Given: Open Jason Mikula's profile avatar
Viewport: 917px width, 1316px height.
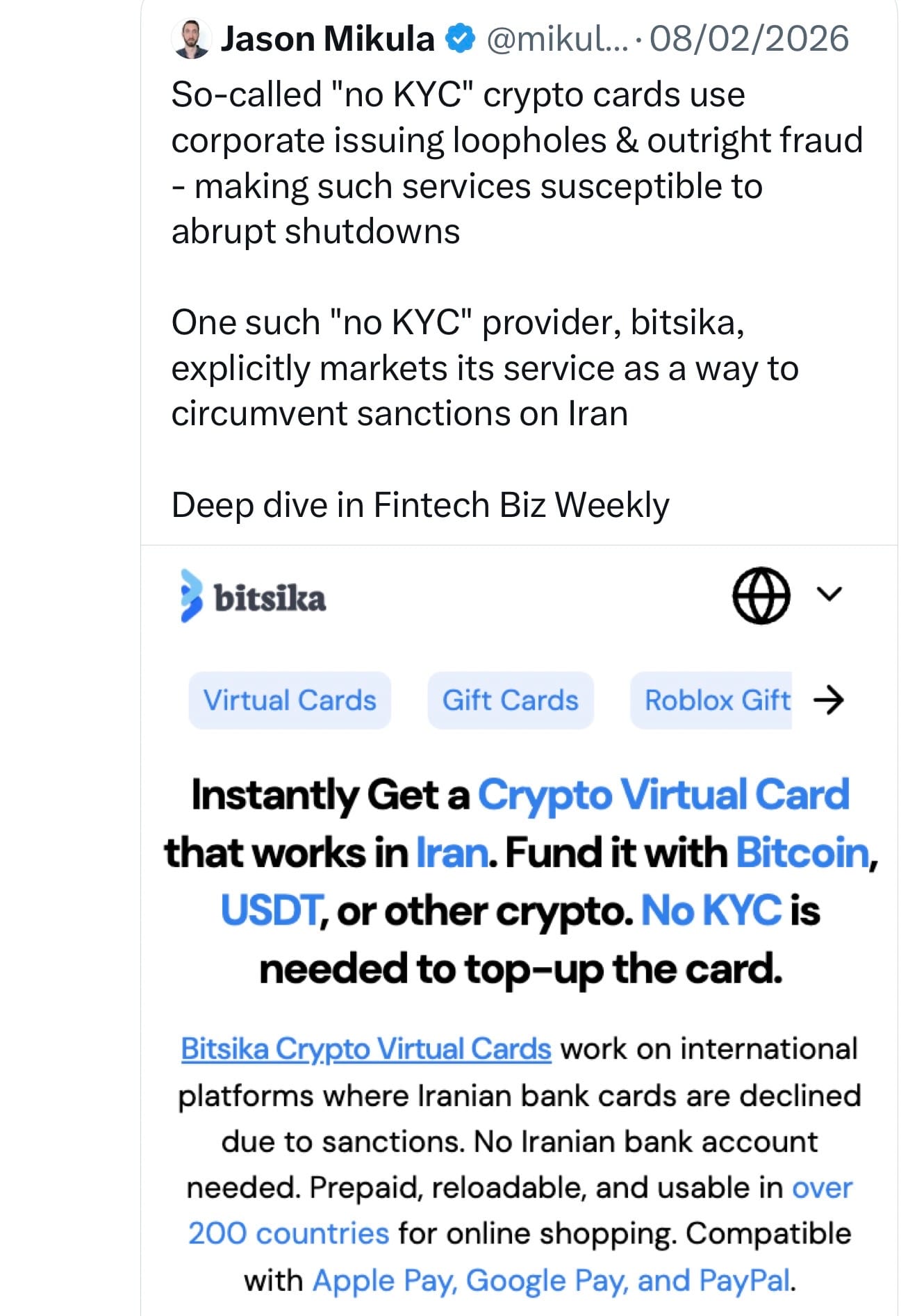Looking at the screenshot, I should coord(190,40).
